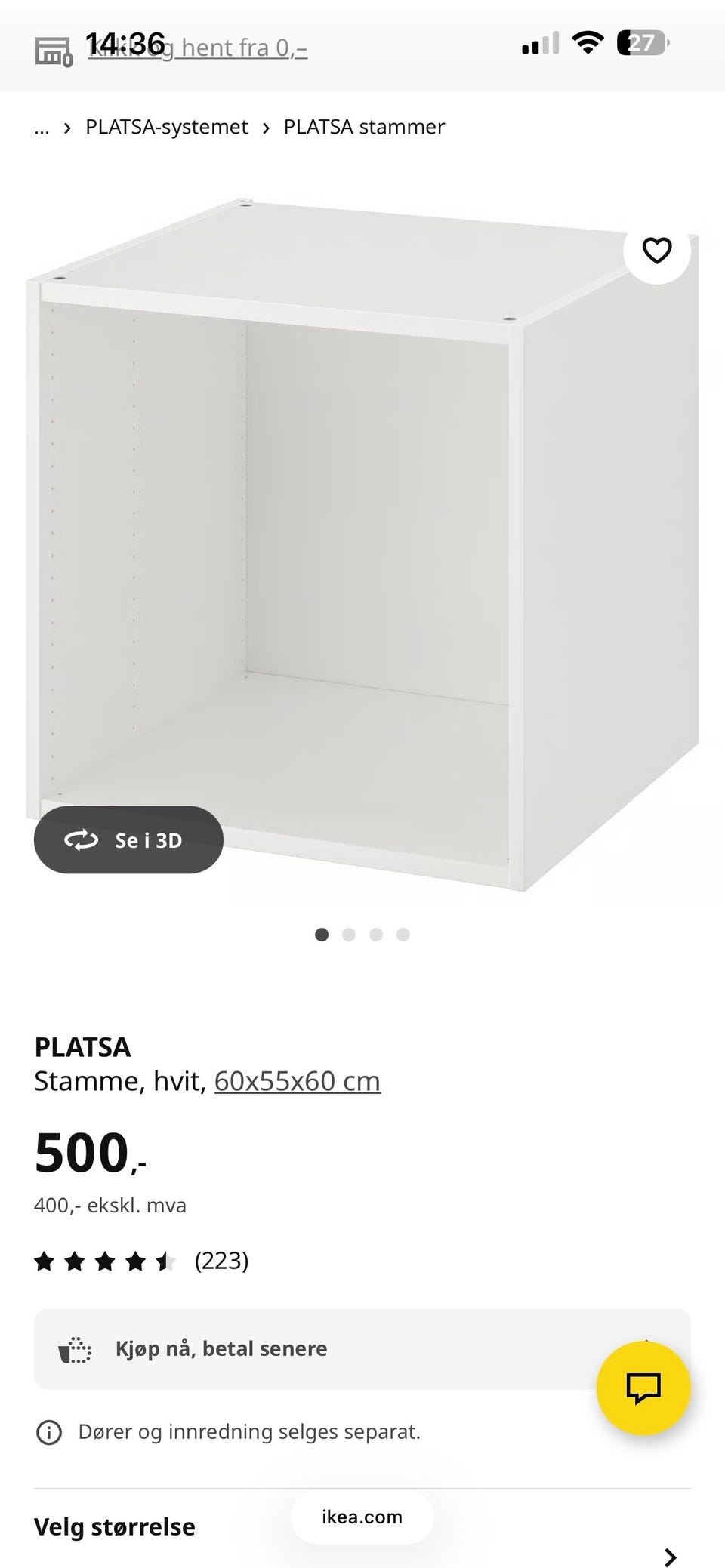
Task: Open the PLATSA-systemet breadcrumb
Action: [166, 127]
